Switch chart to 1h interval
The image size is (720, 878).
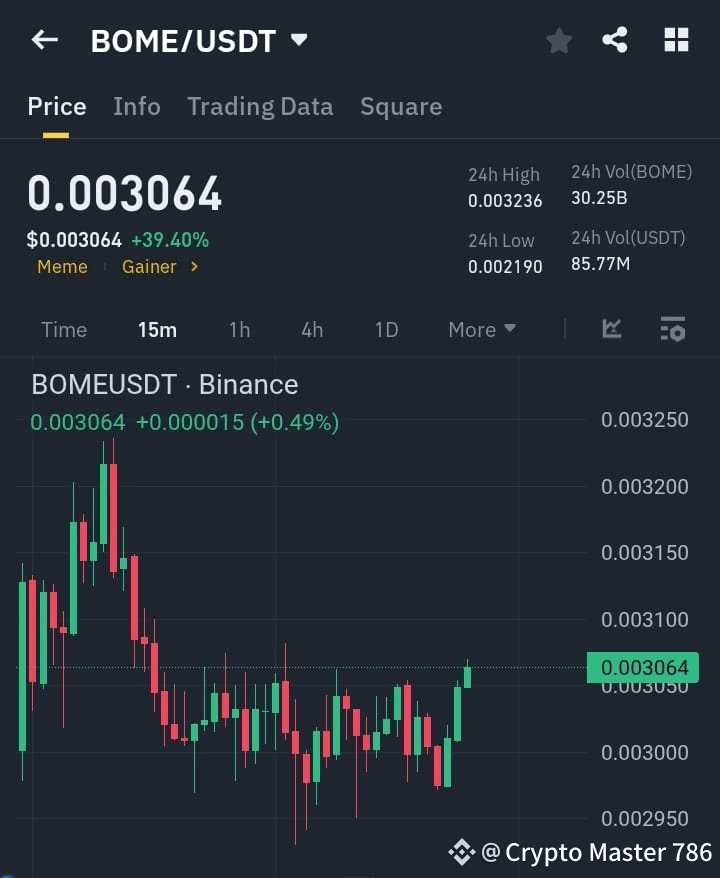(239, 330)
